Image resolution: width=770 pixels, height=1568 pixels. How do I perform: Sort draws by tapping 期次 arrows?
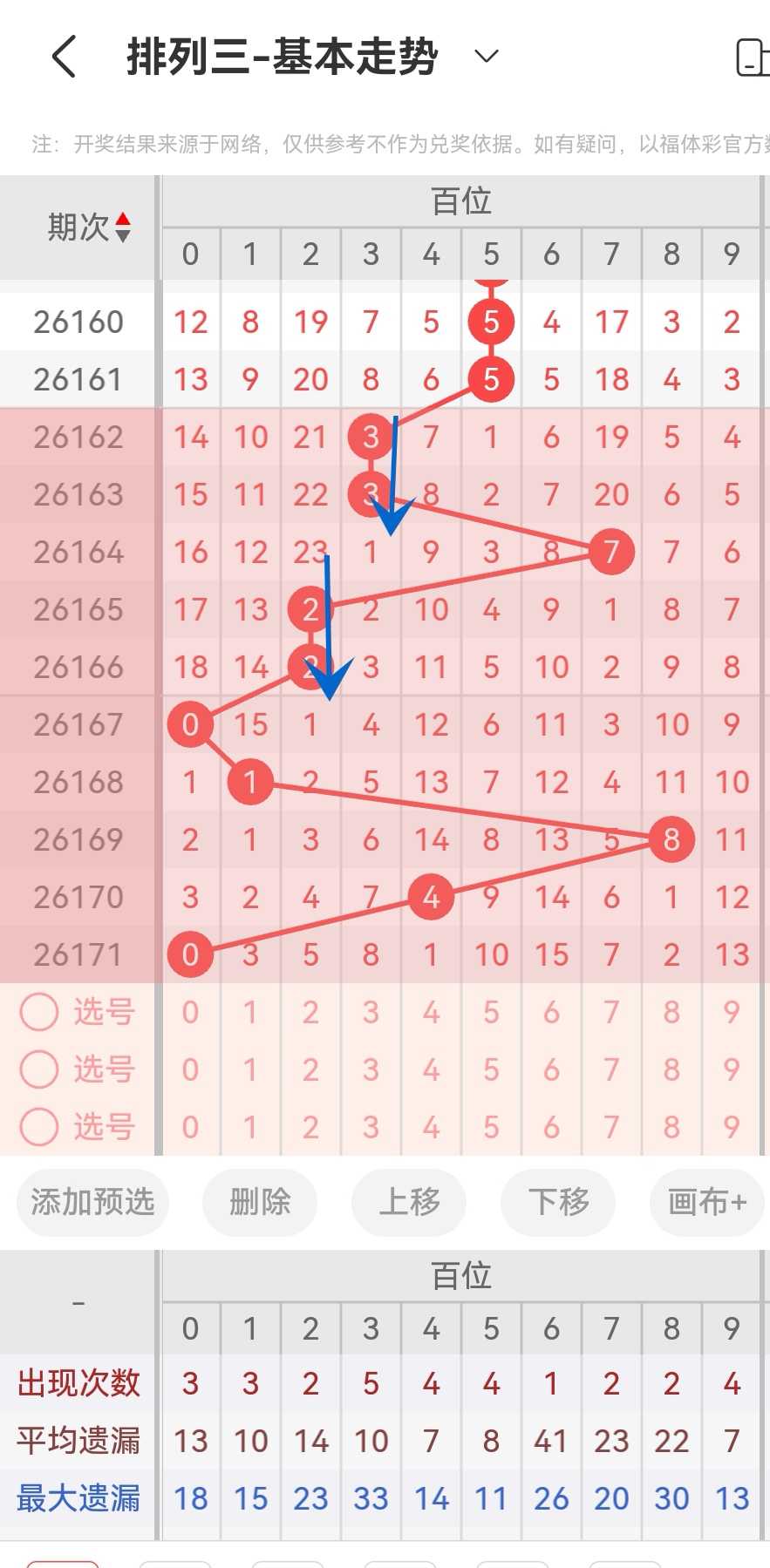123,227
